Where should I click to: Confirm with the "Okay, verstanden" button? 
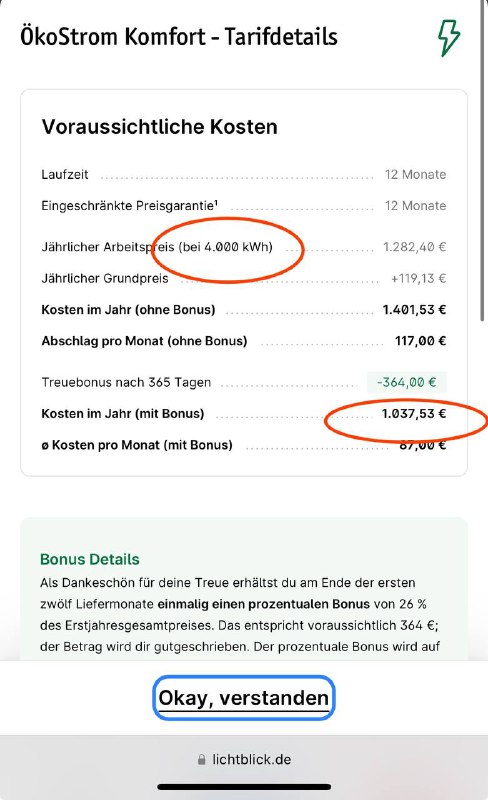click(x=243, y=697)
